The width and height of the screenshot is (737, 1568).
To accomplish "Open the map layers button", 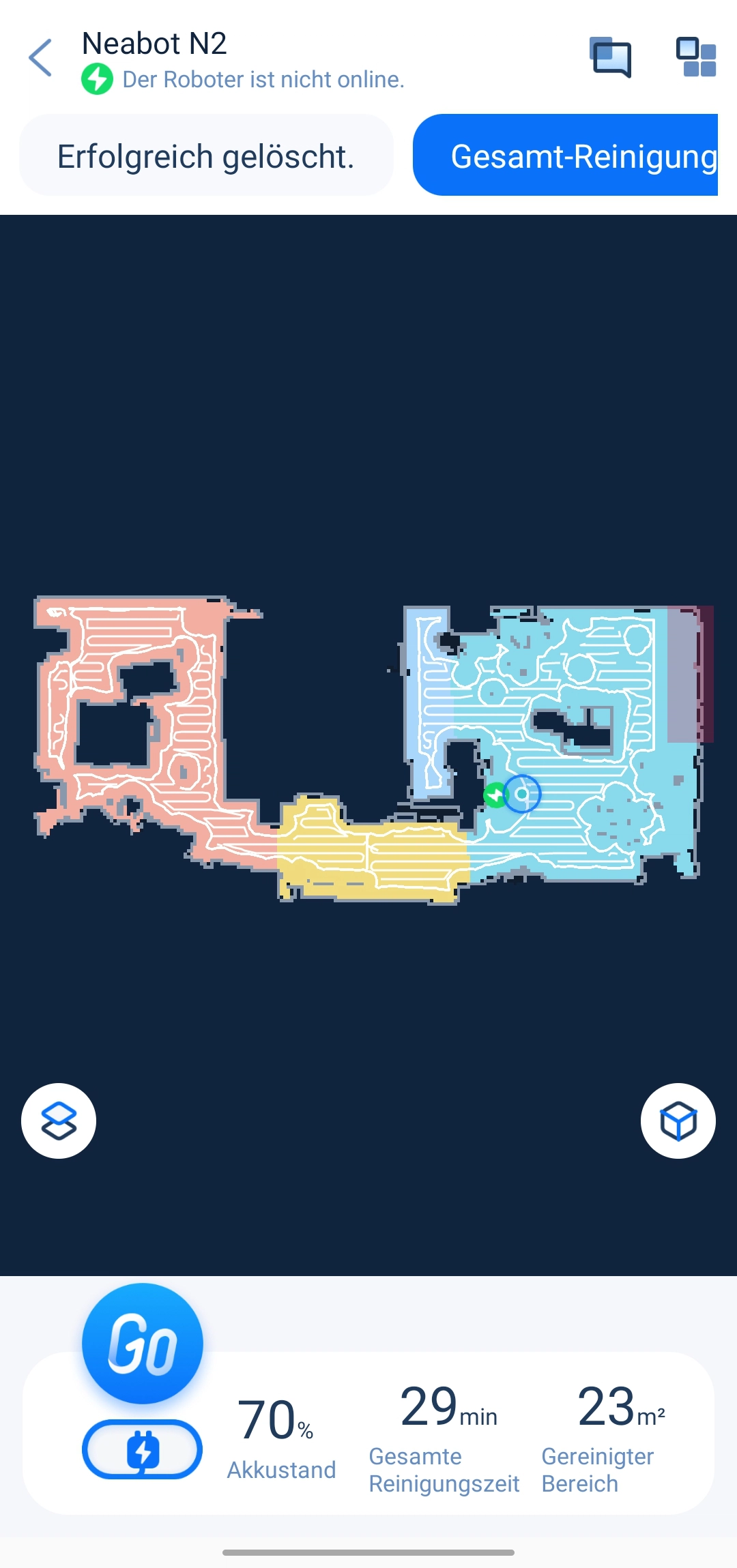I will (59, 1121).
